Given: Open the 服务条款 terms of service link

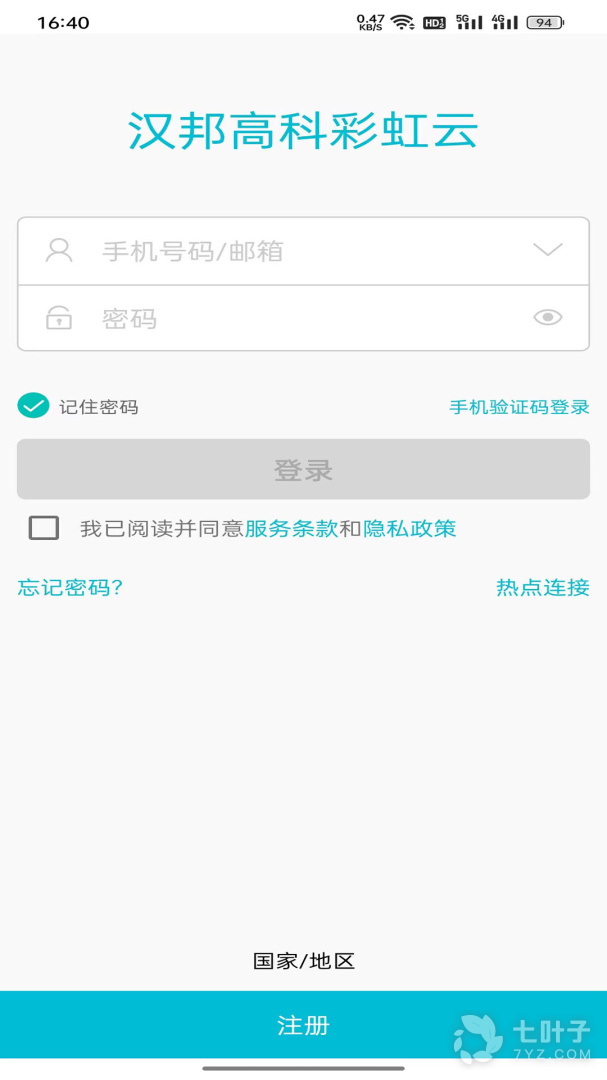Looking at the screenshot, I should (x=291, y=529).
